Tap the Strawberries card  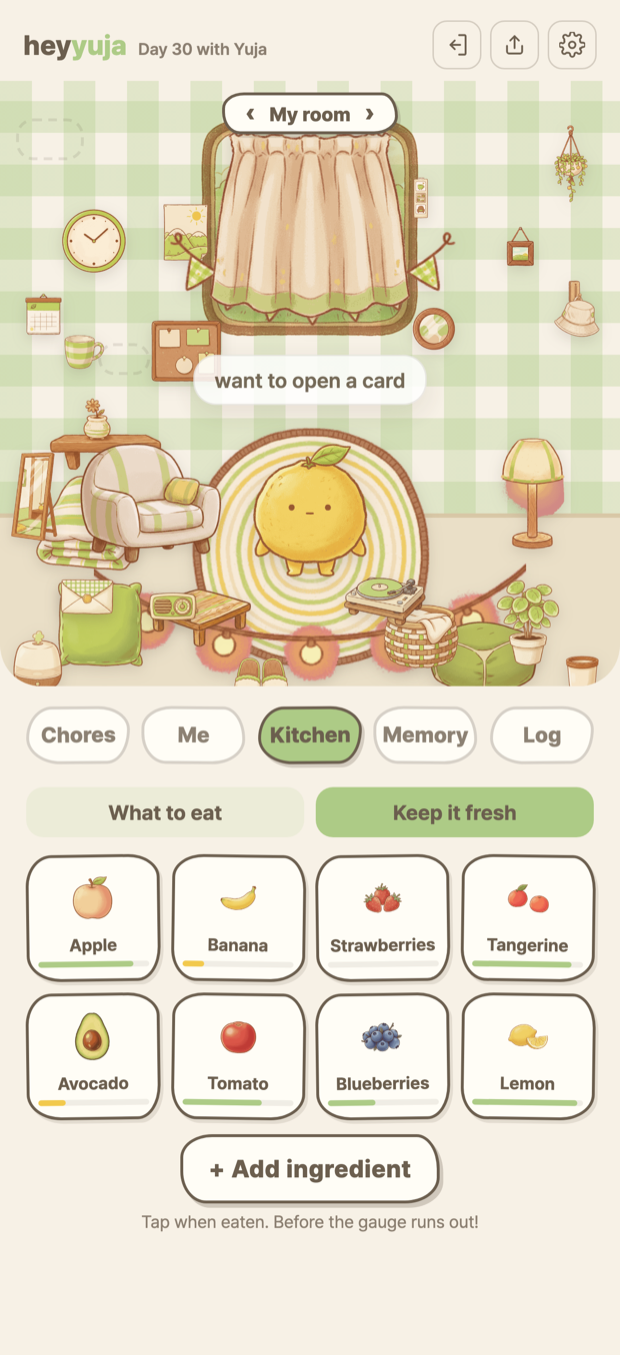383,917
